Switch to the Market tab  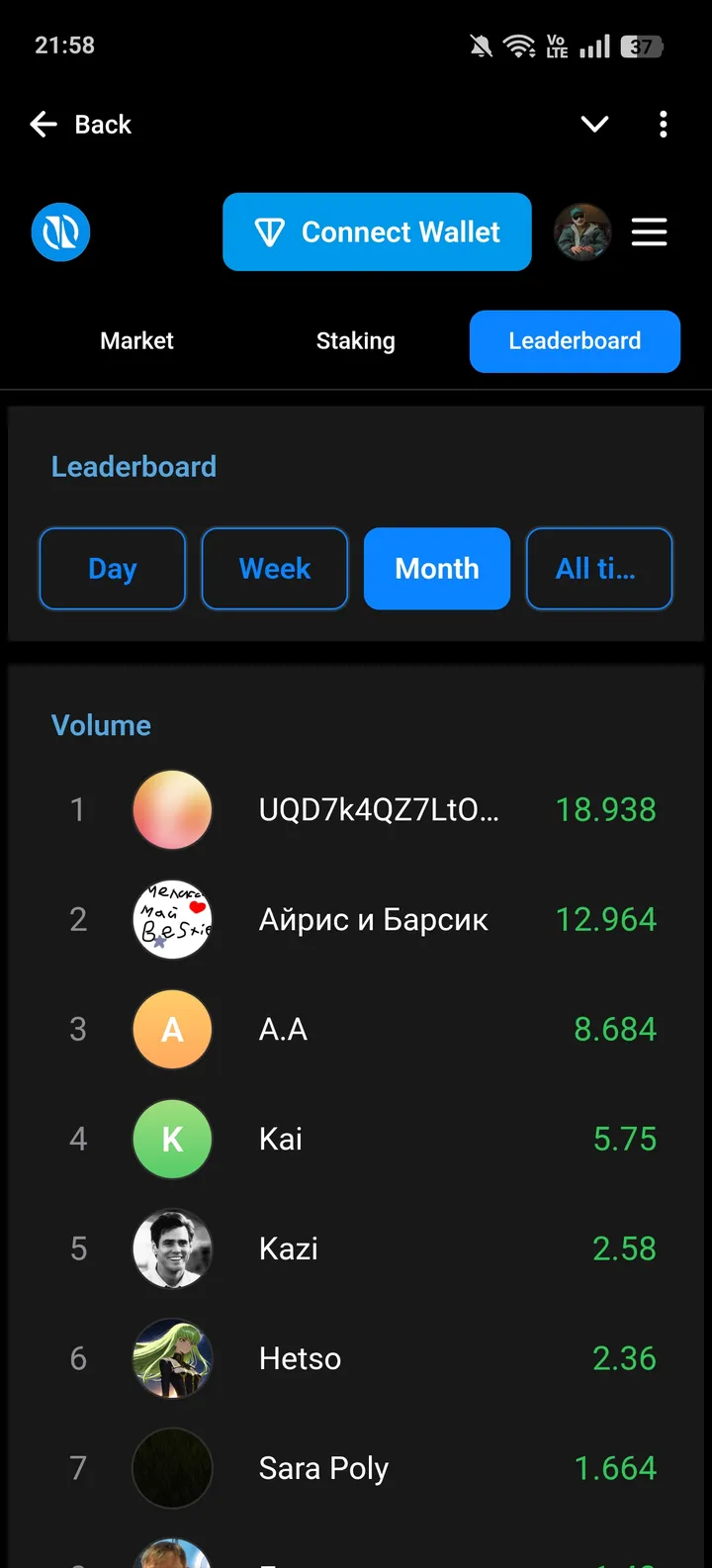point(136,341)
